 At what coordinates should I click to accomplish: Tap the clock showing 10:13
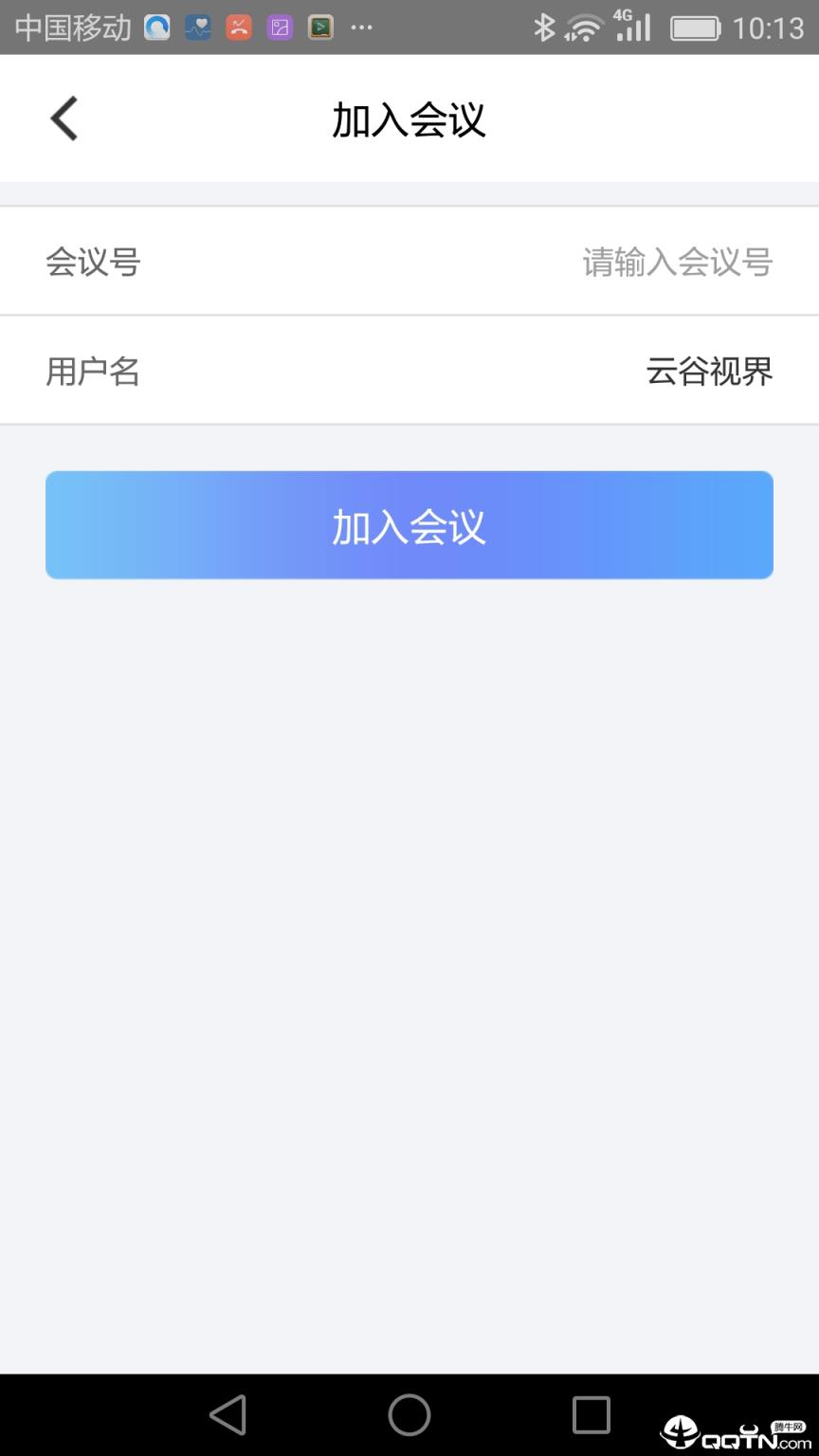point(770,27)
